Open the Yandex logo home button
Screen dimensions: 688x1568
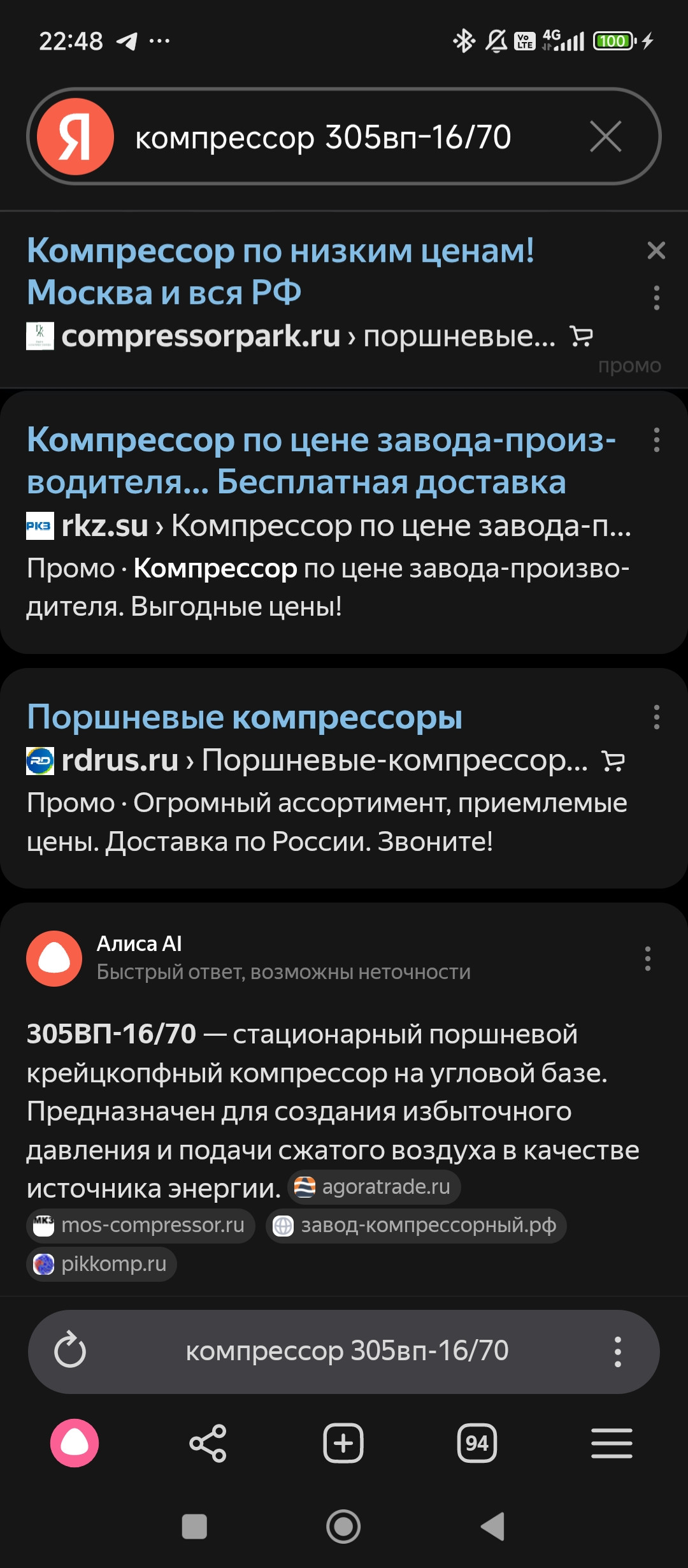point(75,137)
